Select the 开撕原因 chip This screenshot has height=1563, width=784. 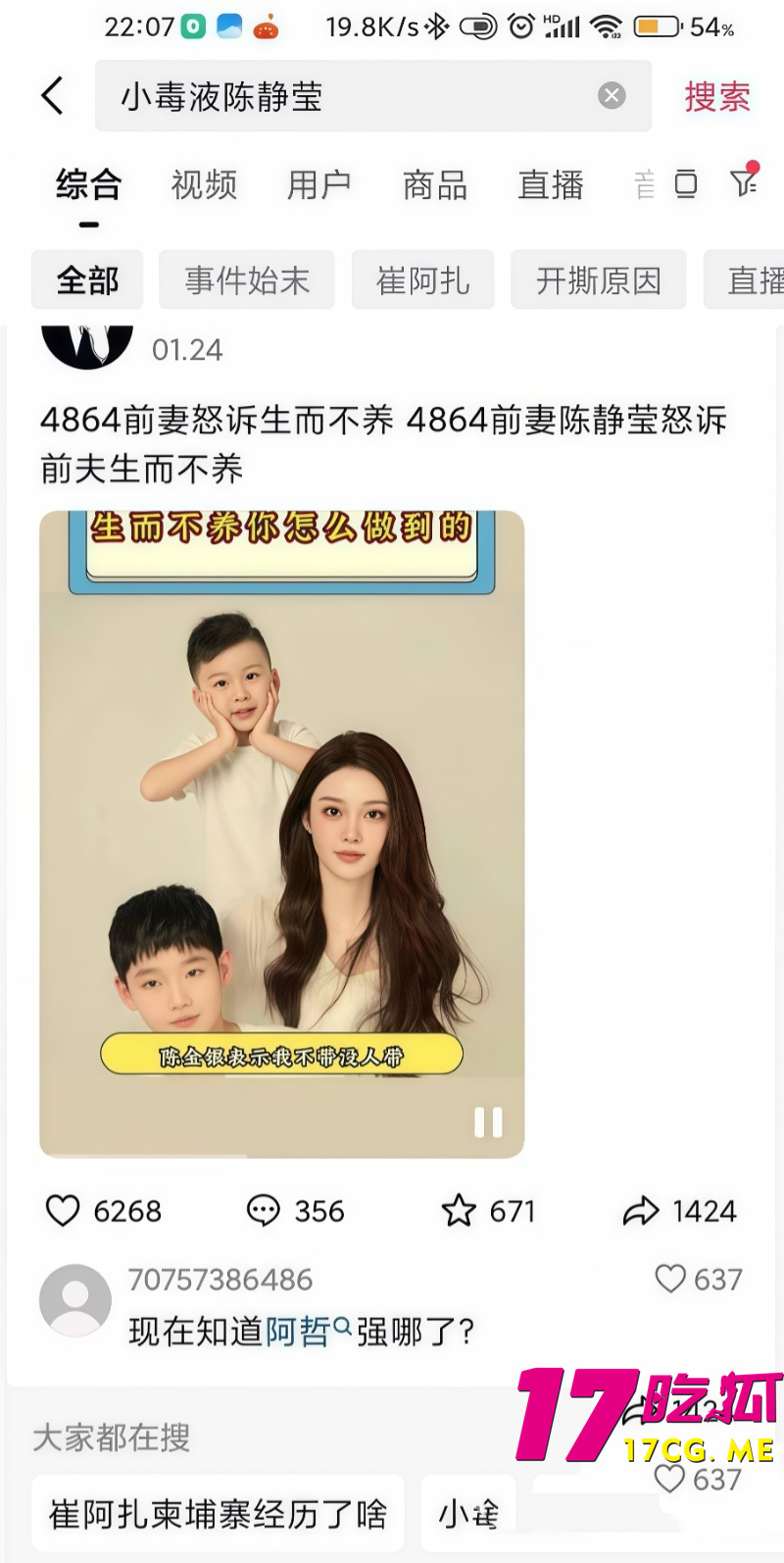(x=598, y=280)
